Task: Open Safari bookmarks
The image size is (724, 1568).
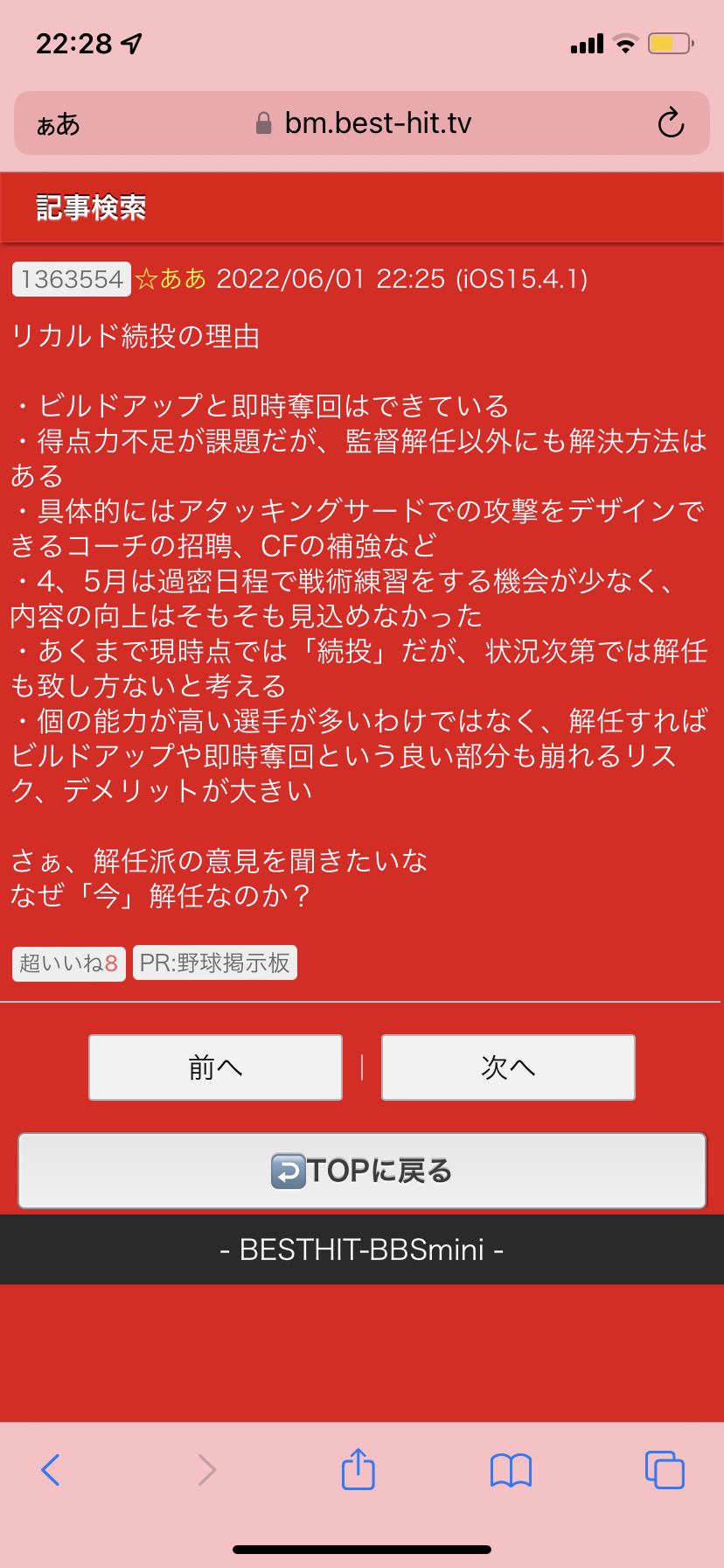Action: click(x=512, y=1470)
